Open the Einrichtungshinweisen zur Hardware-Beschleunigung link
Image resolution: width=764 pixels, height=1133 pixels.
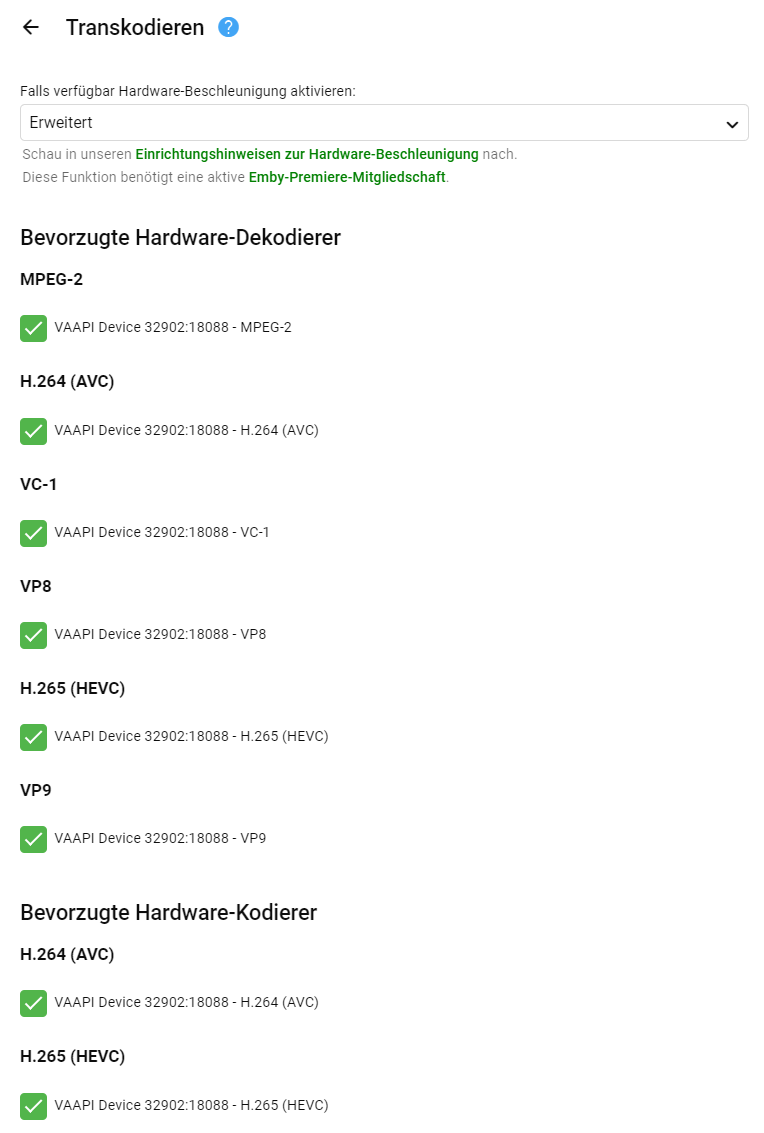point(307,155)
